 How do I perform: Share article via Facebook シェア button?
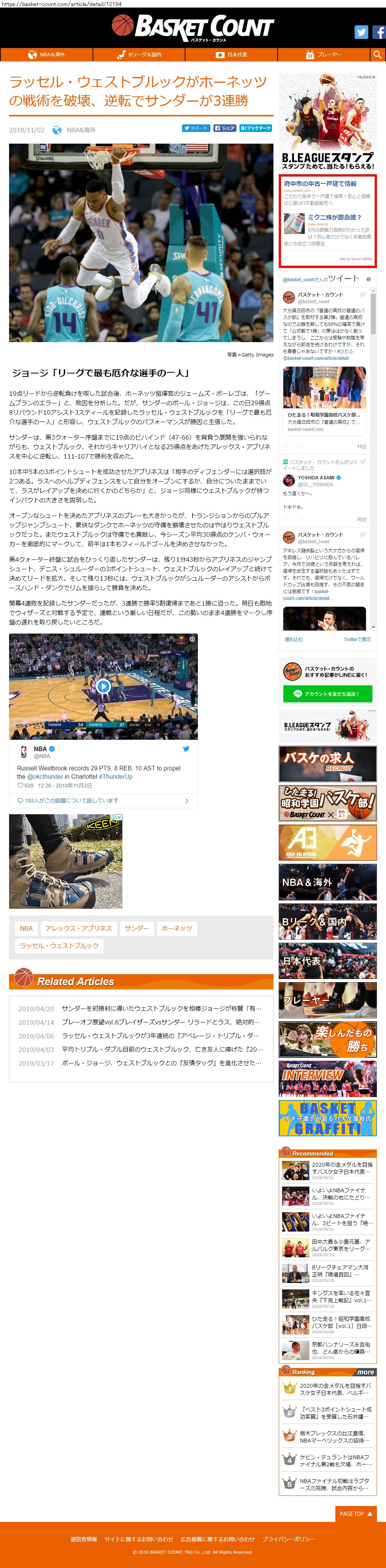click(x=225, y=129)
